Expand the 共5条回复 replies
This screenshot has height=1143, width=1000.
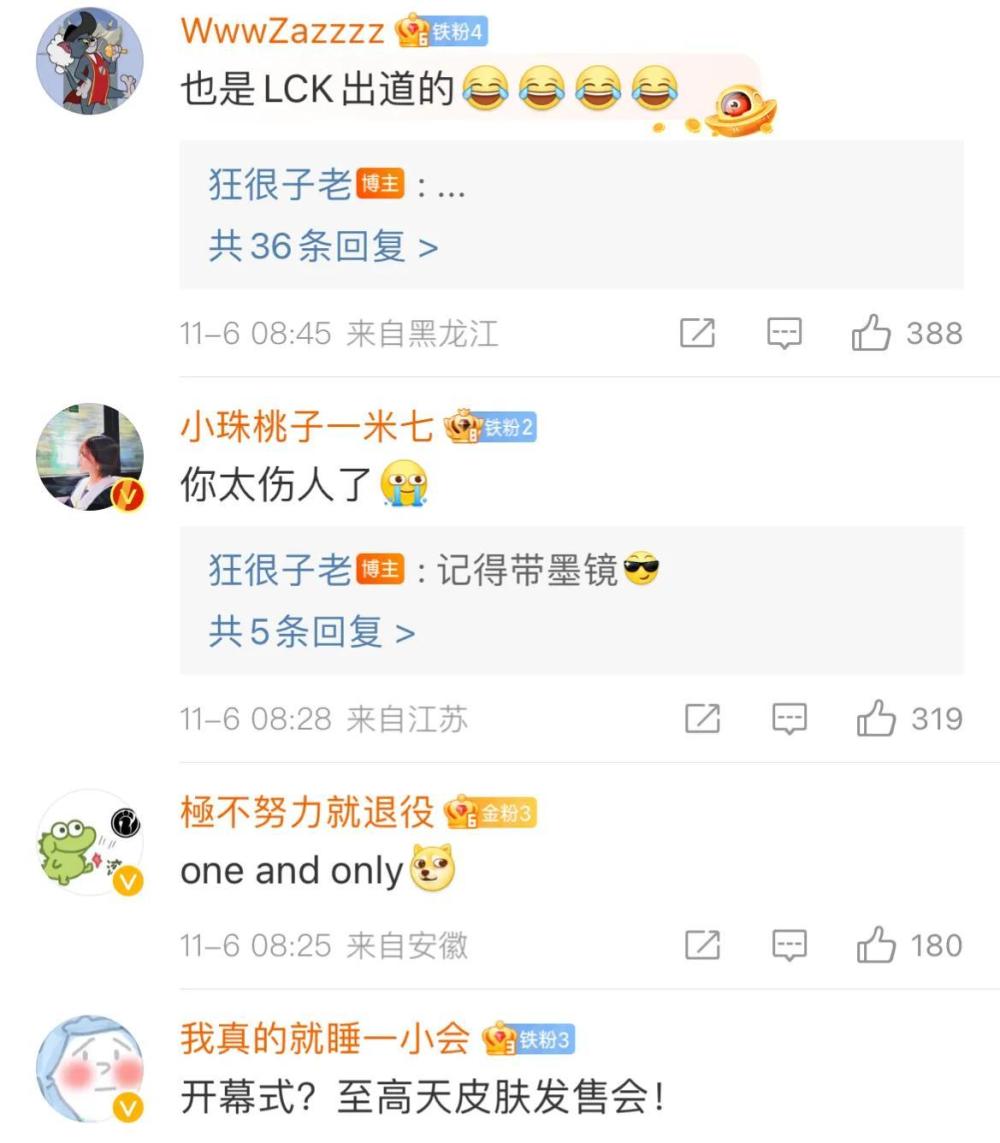[x=311, y=632]
